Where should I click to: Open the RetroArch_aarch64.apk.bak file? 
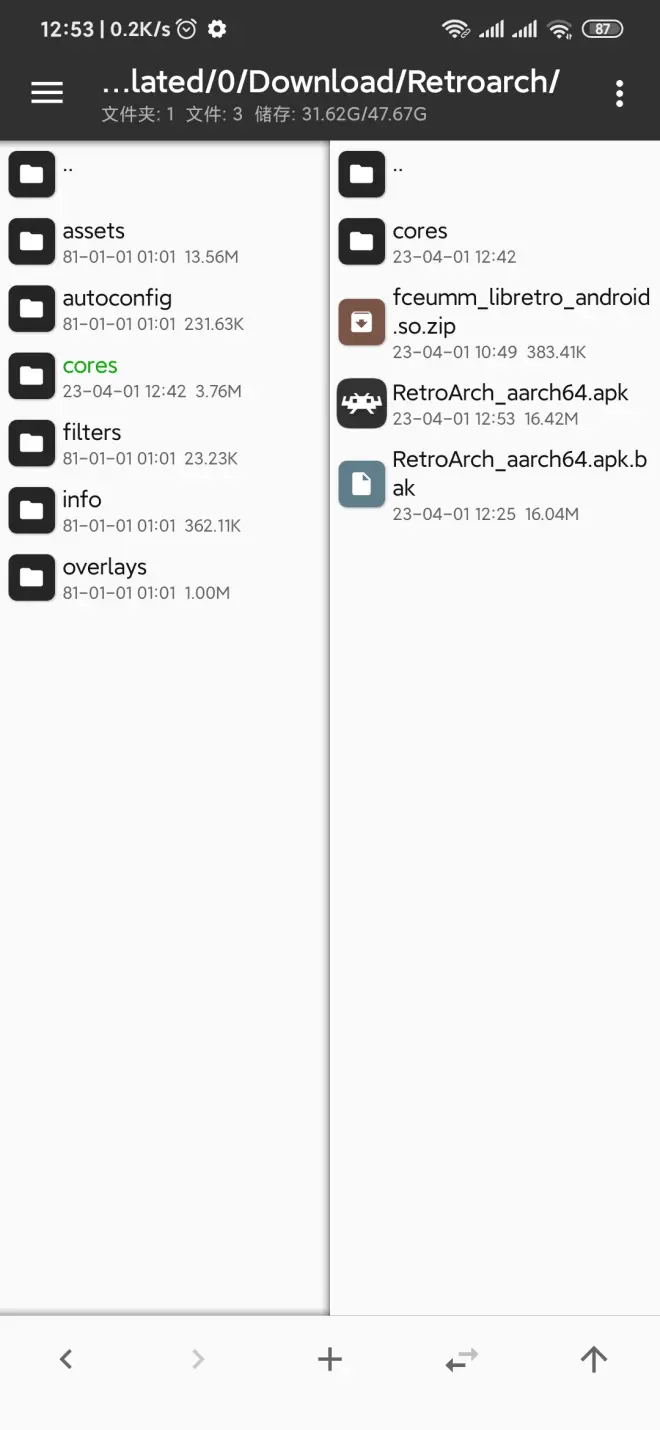pyautogui.click(x=495, y=485)
